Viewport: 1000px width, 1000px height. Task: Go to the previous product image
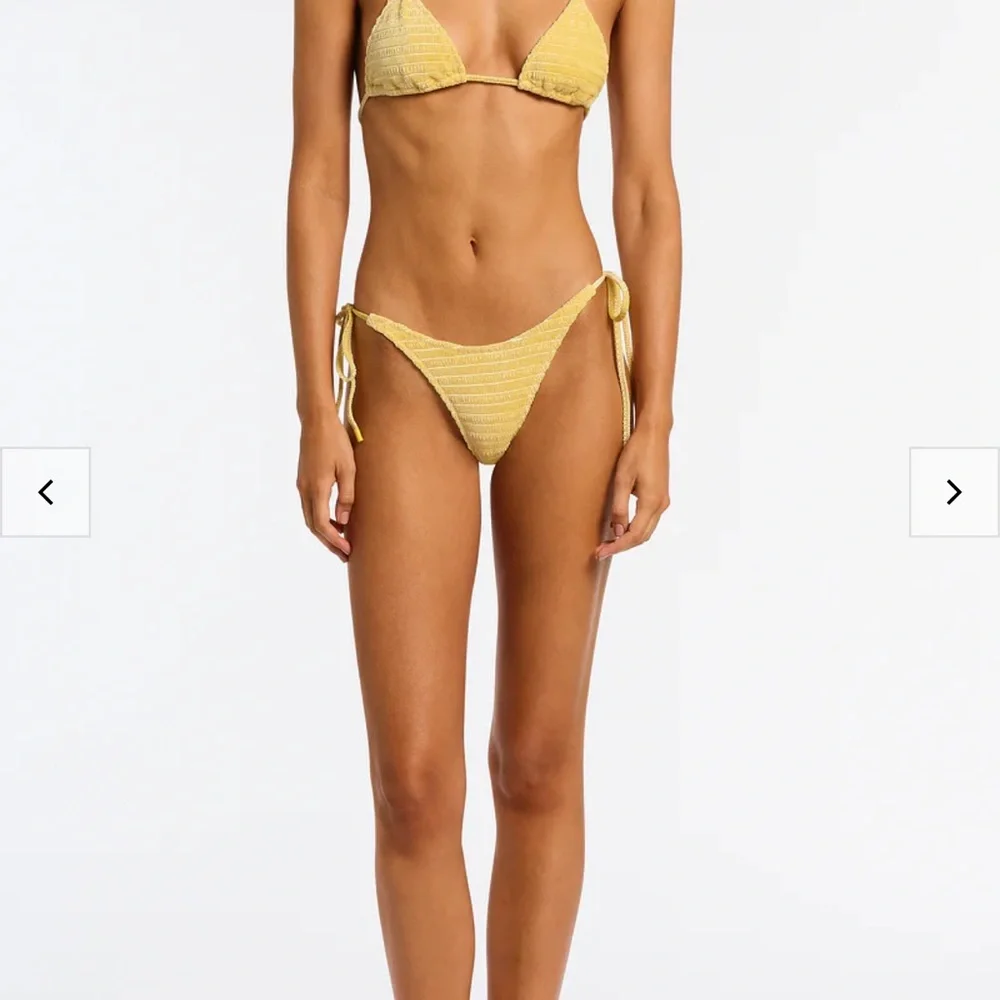pyautogui.click(x=45, y=492)
